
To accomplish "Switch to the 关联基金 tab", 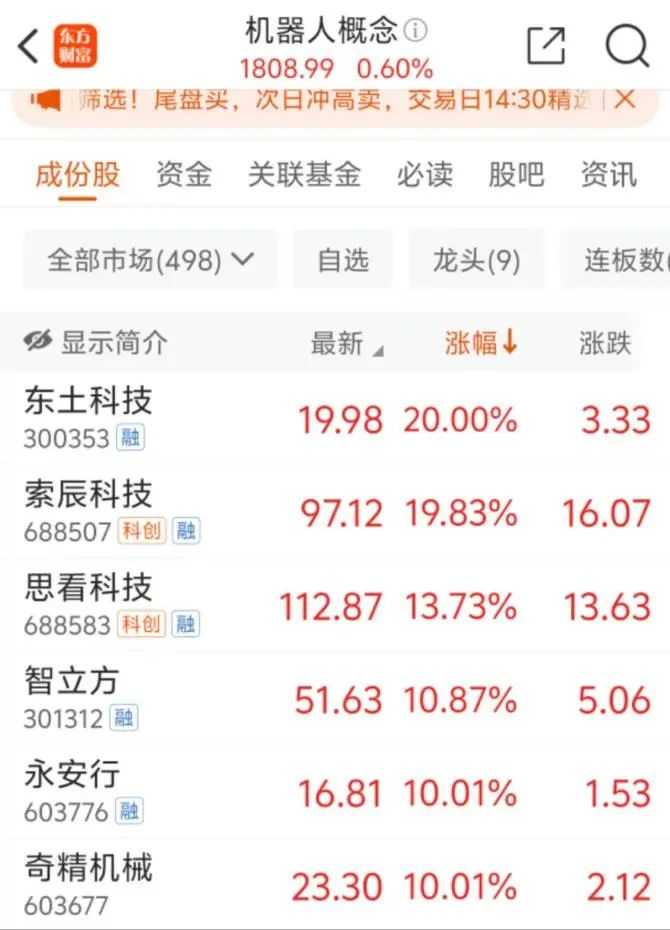I will 304,175.
